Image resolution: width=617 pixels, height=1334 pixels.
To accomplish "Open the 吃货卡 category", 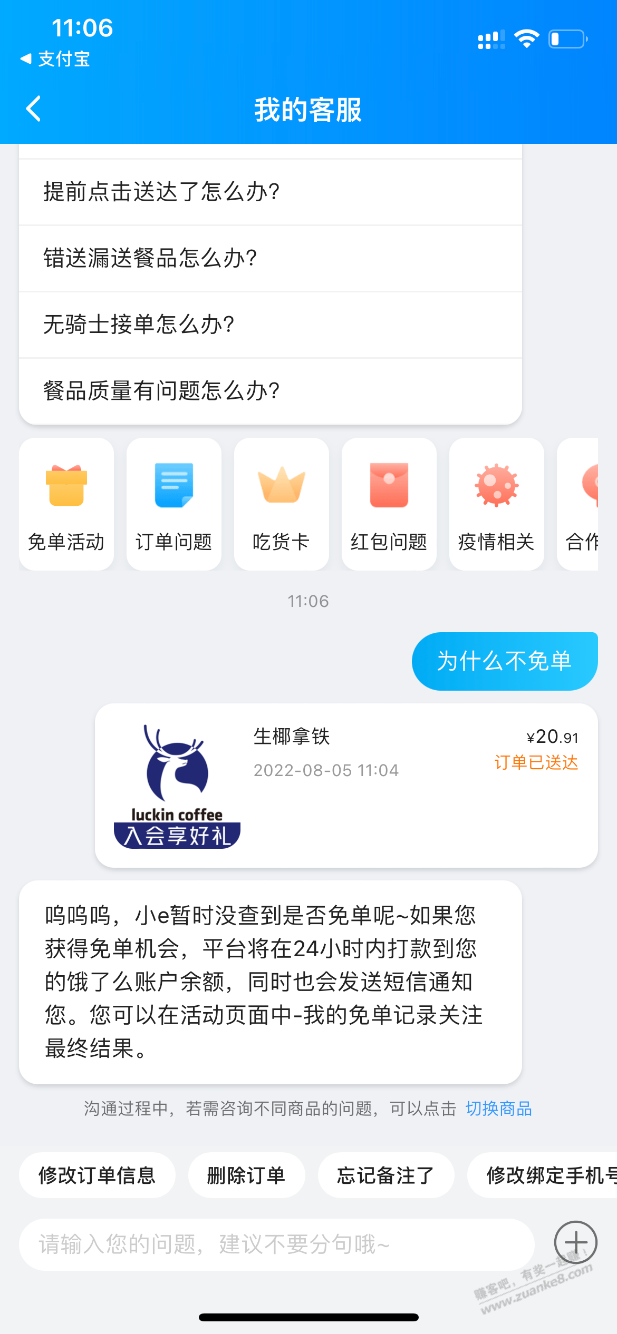I will pyautogui.click(x=281, y=505).
